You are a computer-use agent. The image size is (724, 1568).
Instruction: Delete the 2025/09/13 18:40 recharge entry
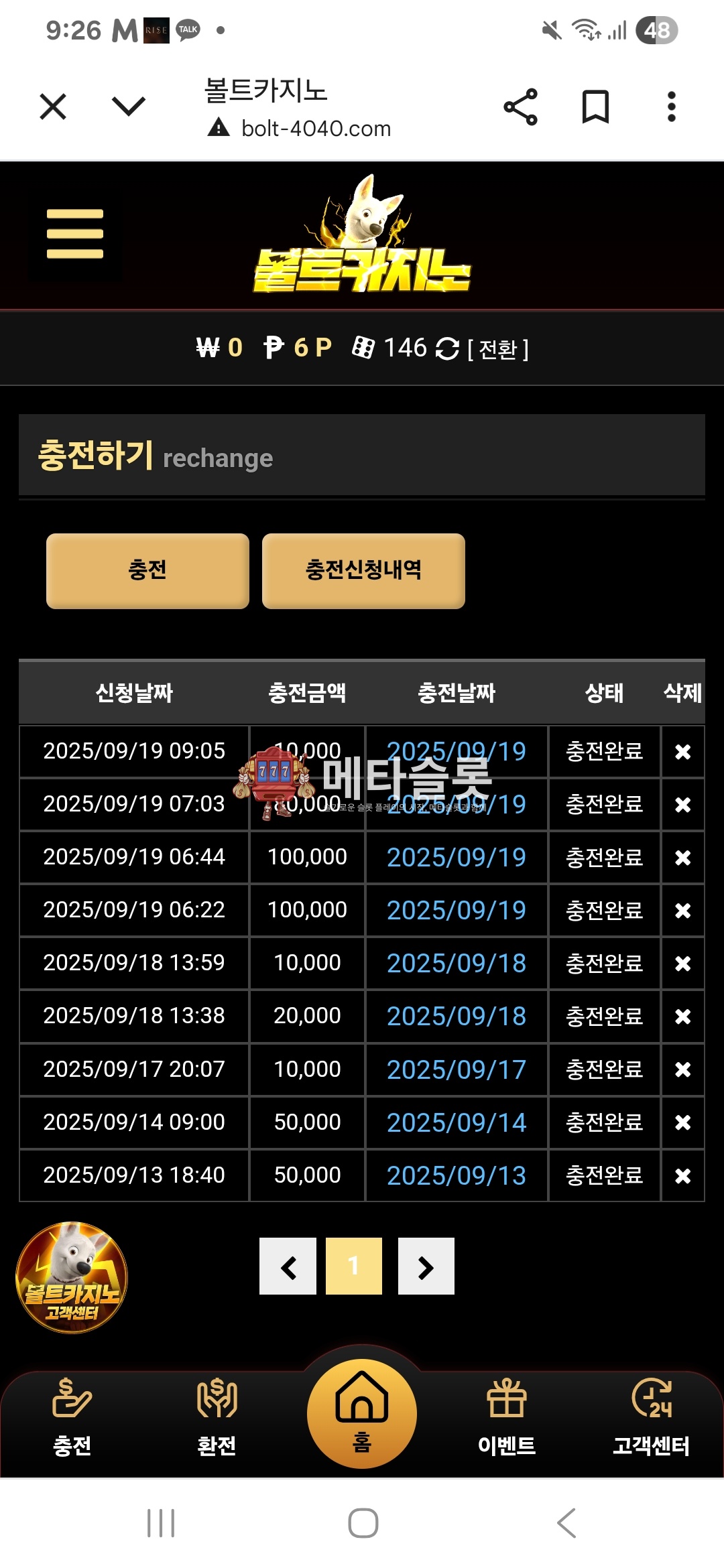tap(682, 1175)
